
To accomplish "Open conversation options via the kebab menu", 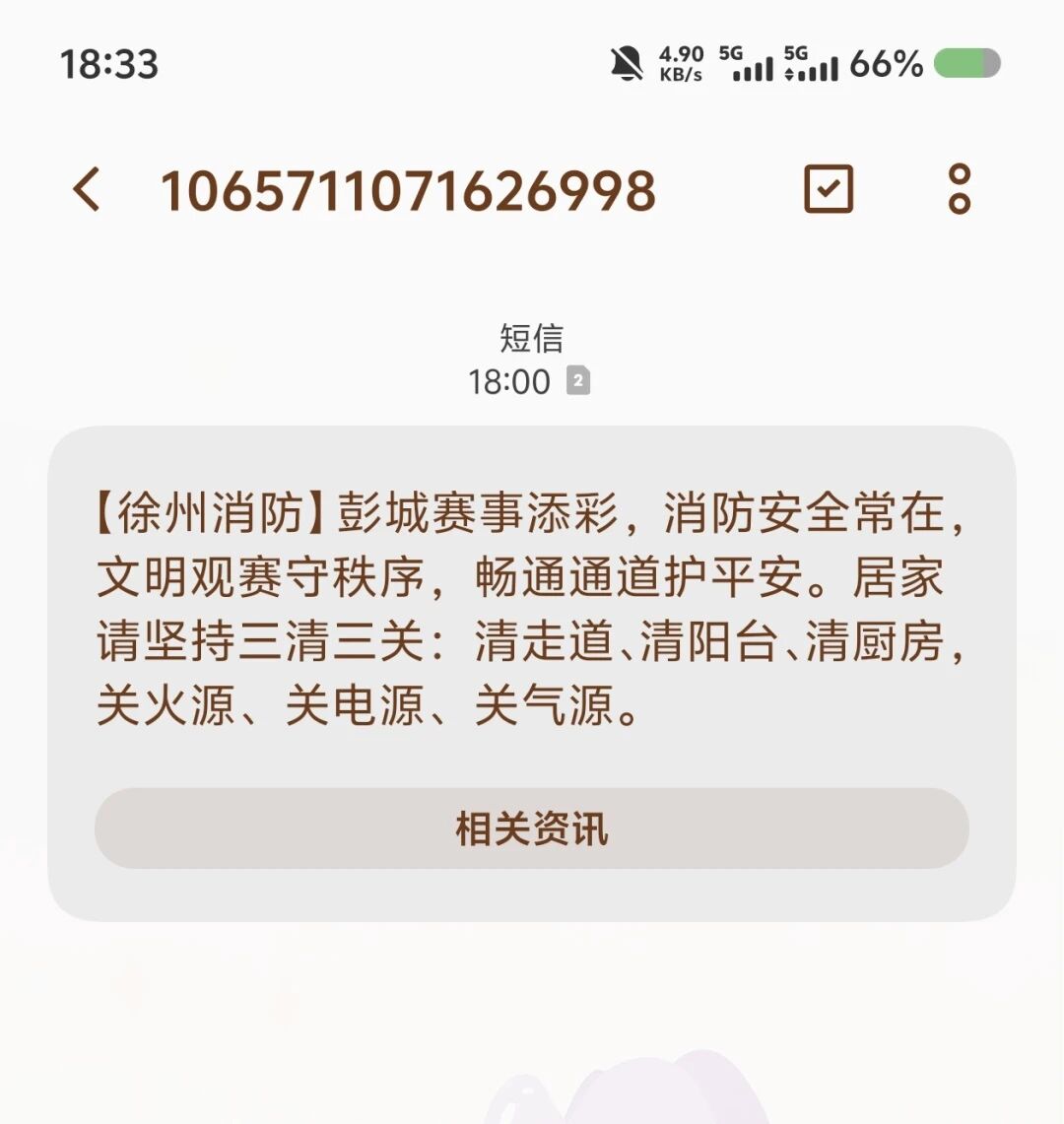I will pos(959,188).
